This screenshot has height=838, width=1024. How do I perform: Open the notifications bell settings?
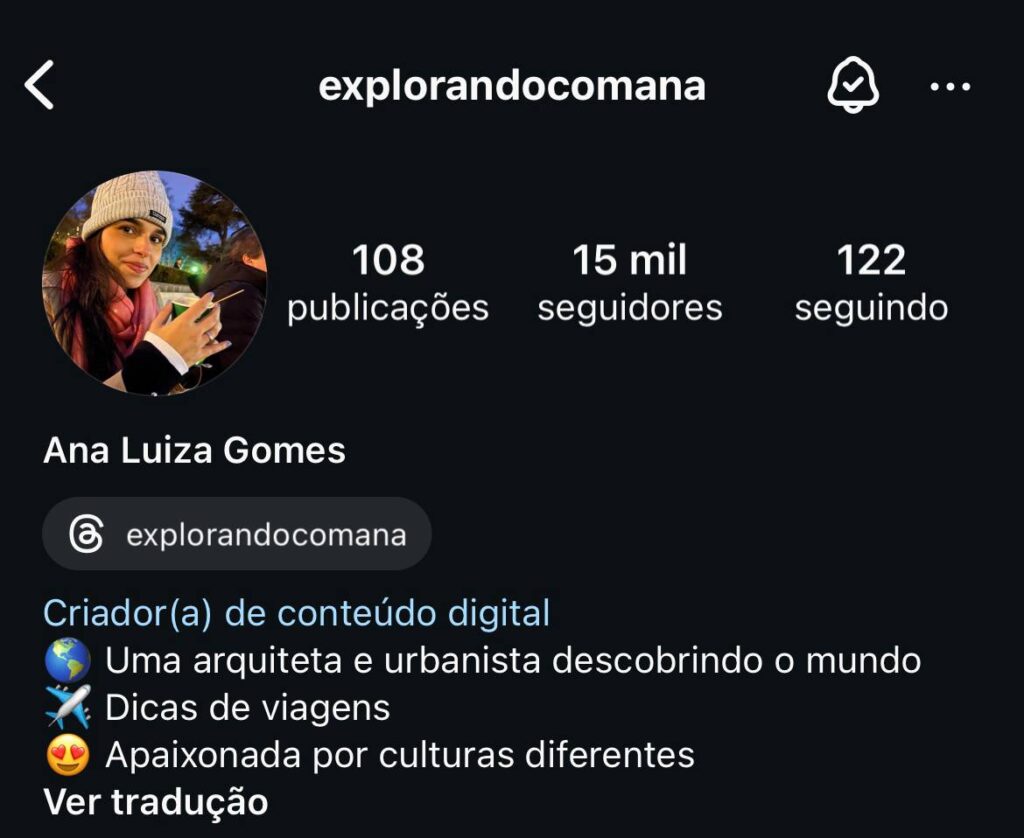[x=853, y=86]
